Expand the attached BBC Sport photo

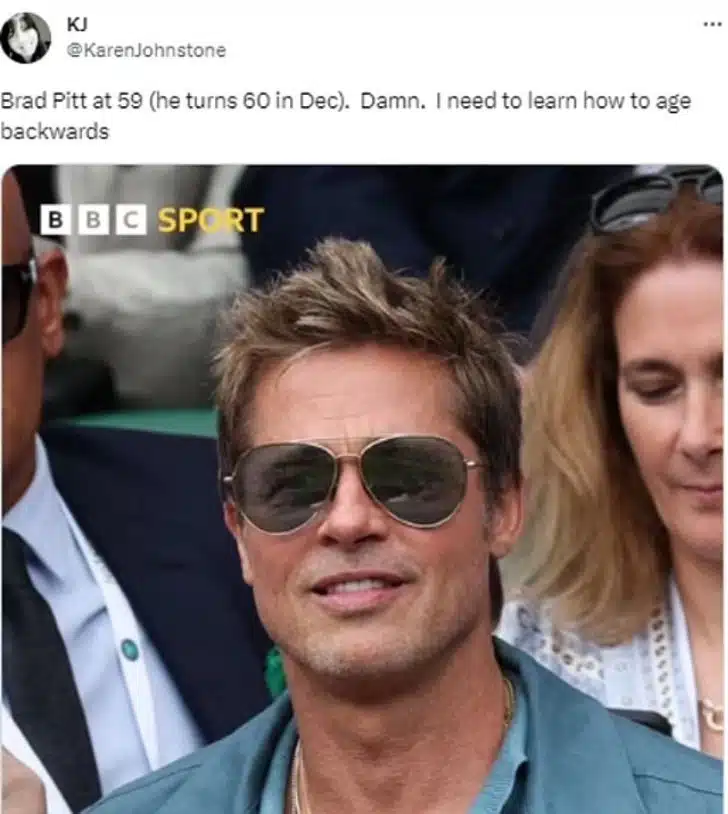(x=362, y=488)
